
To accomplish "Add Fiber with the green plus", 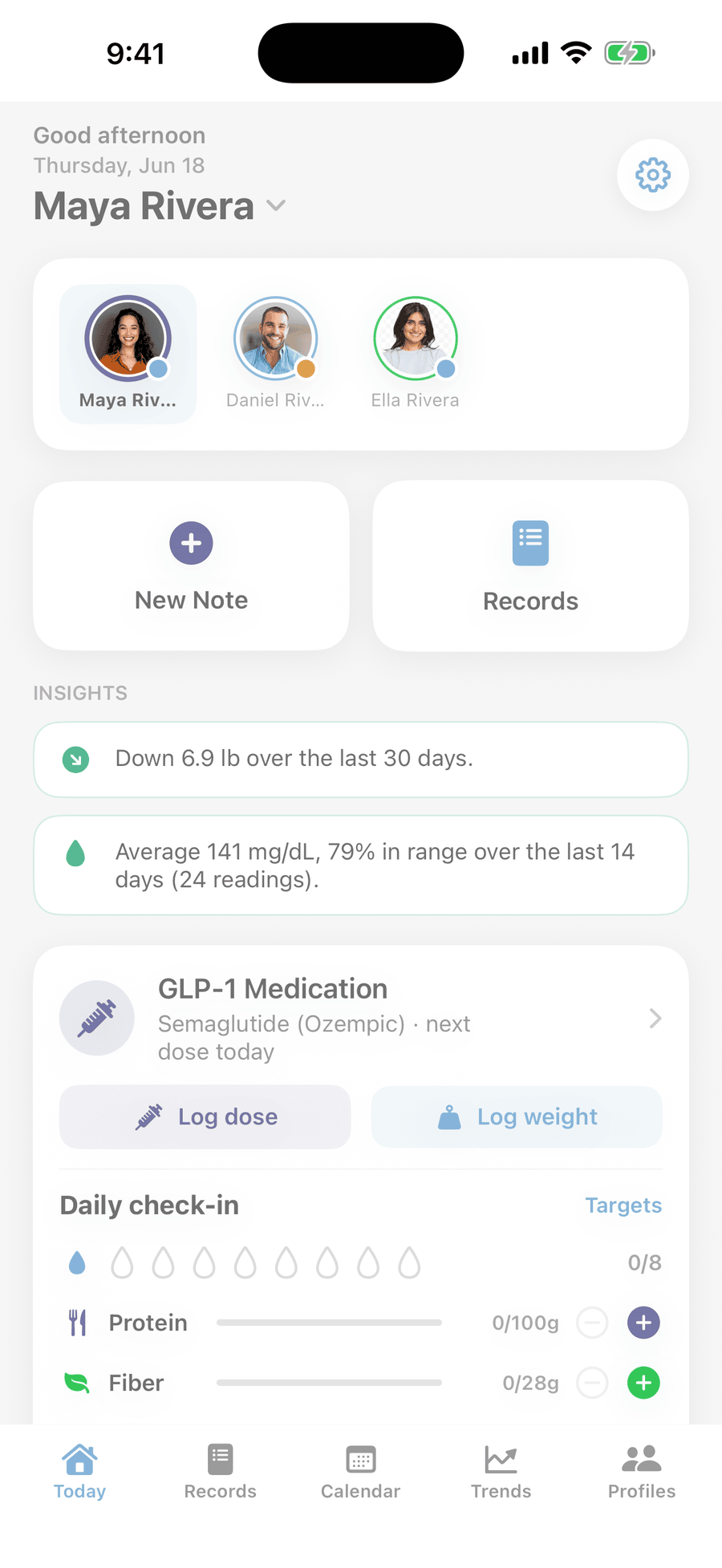I will click(643, 1383).
